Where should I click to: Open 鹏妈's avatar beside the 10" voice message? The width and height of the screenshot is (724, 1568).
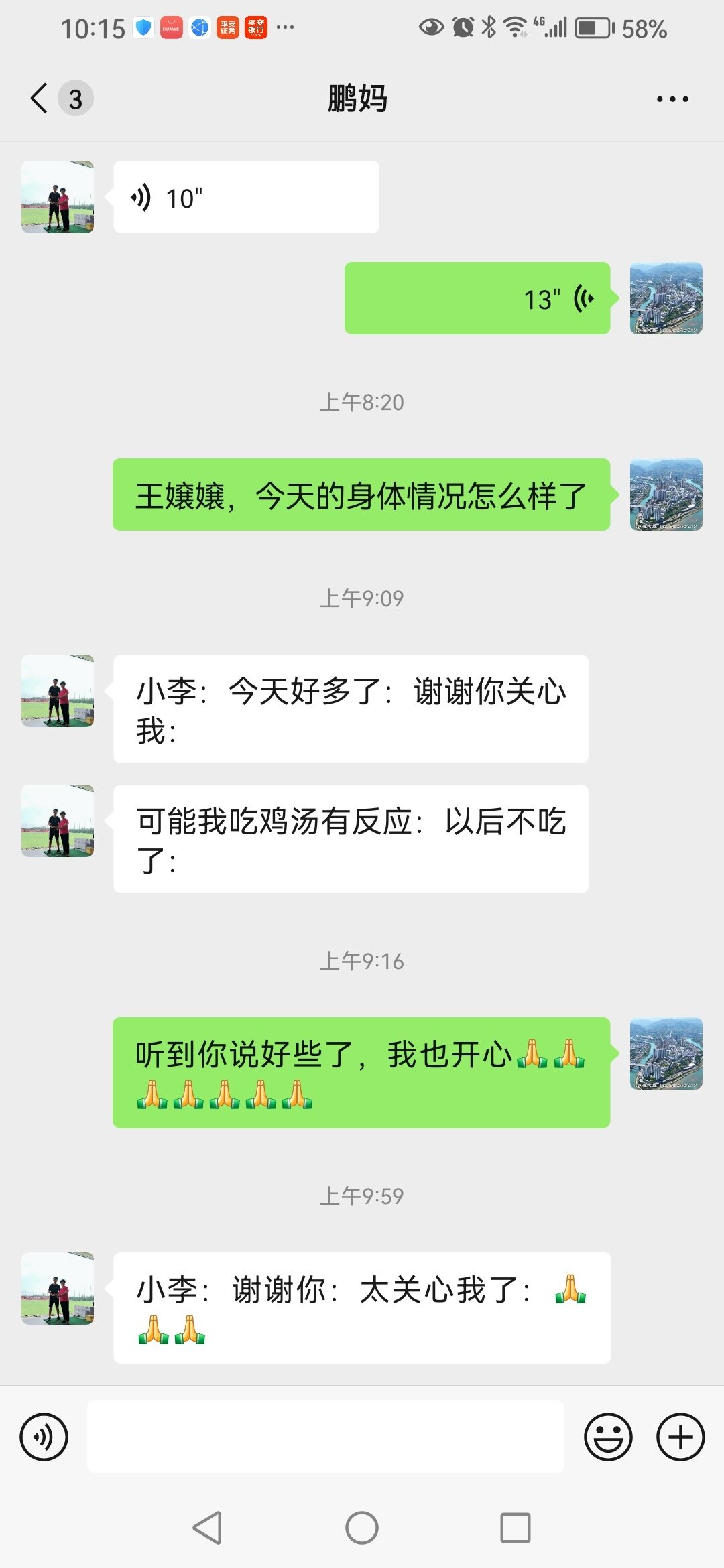[58, 197]
